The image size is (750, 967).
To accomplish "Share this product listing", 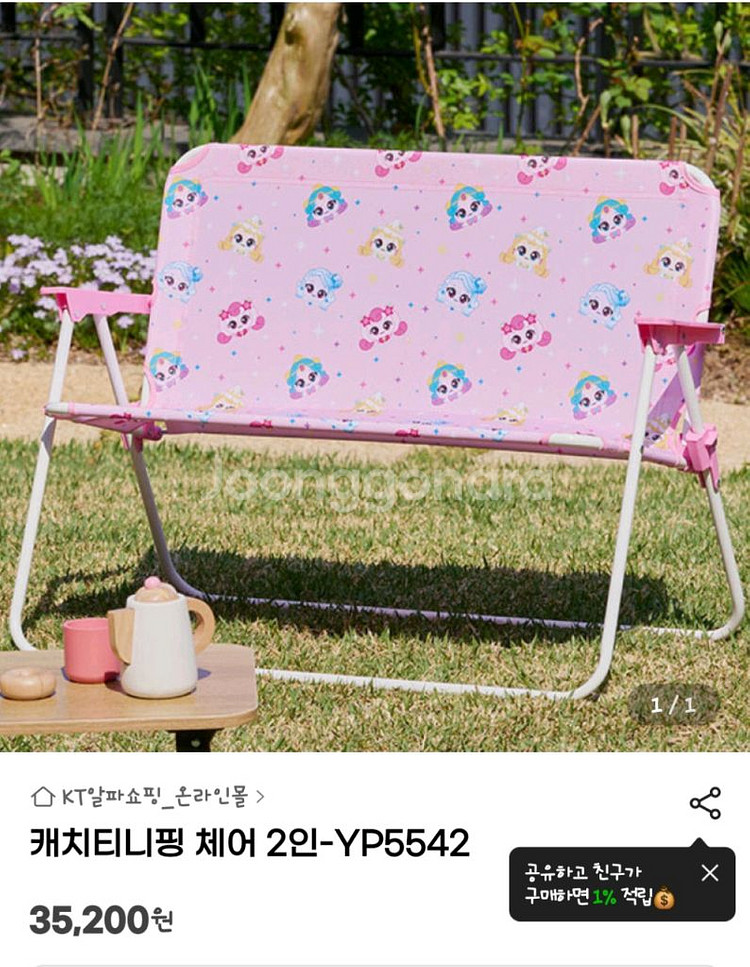I will [x=705, y=803].
